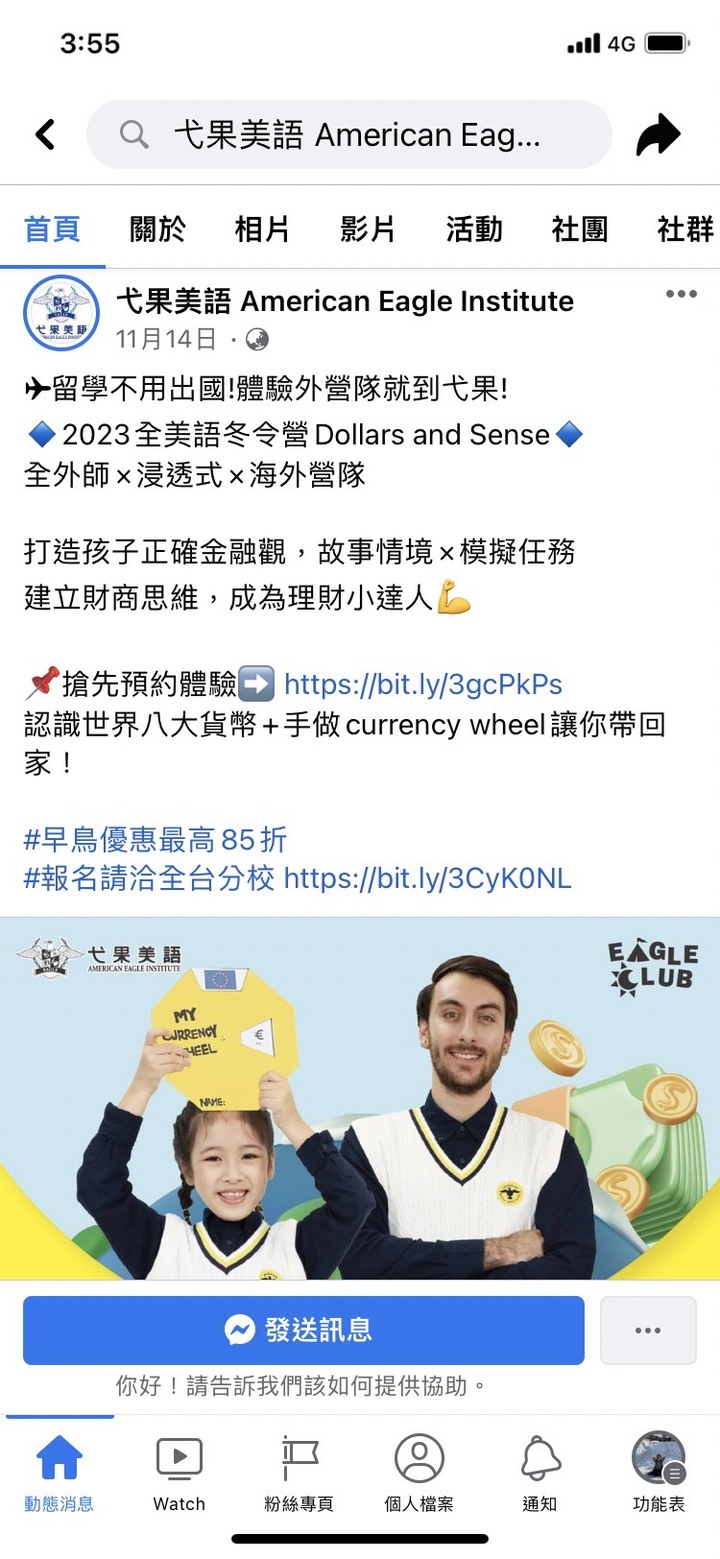Go back with the top-left arrow
The width and height of the screenshot is (720, 1559).
point(45,134)
